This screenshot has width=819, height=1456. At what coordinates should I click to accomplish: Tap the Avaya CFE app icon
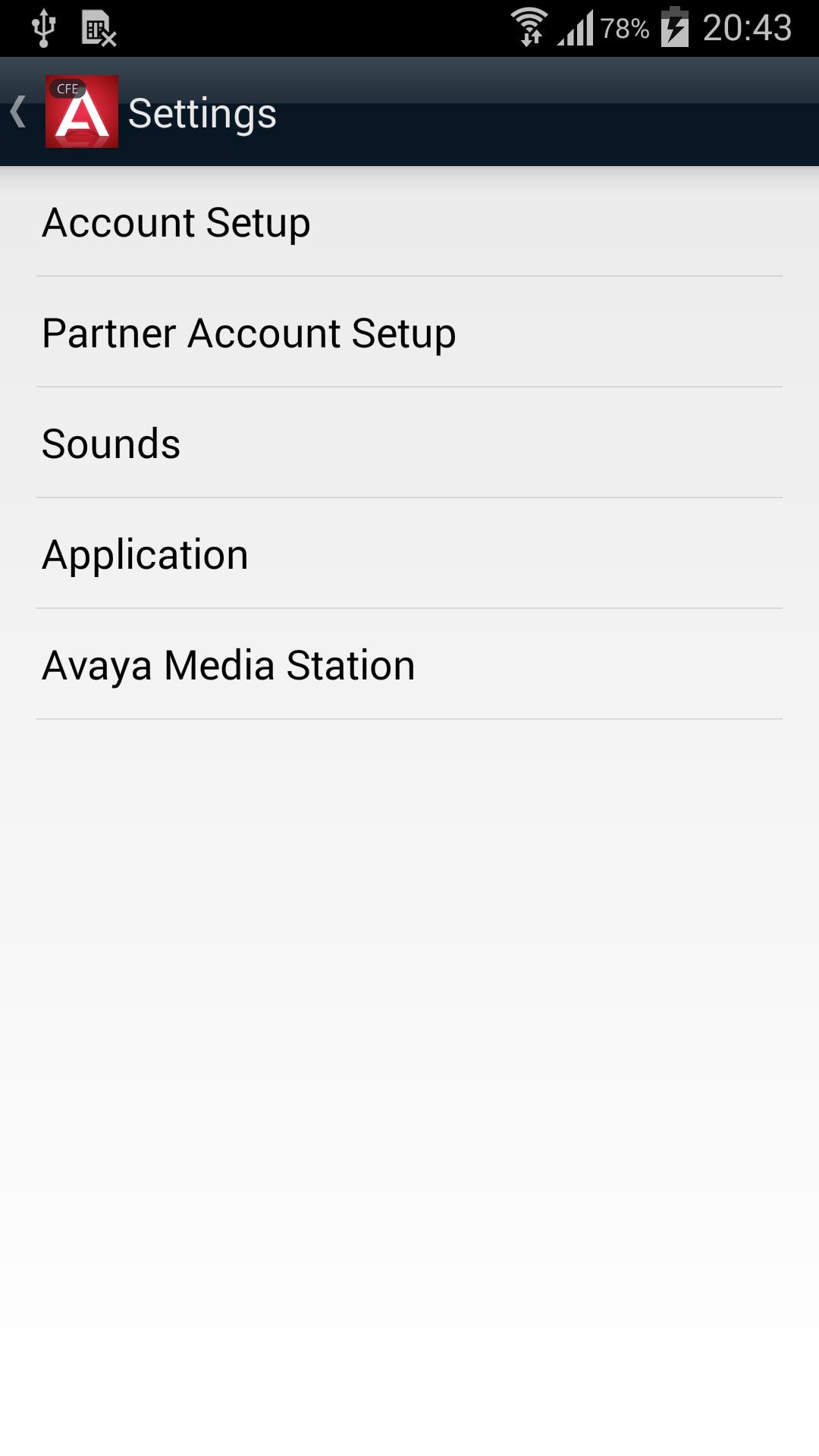pyautogui.click(x=83, y=111)
